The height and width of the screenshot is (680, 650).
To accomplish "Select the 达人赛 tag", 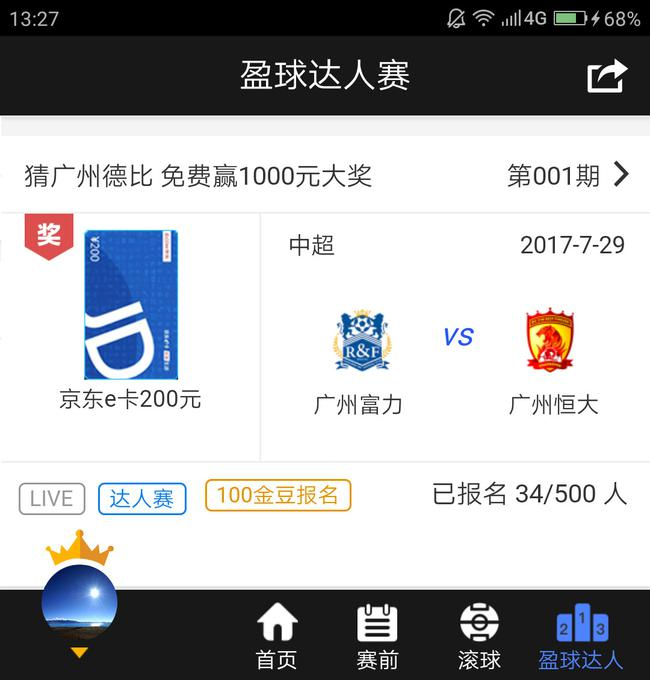I will coord(142,498).
